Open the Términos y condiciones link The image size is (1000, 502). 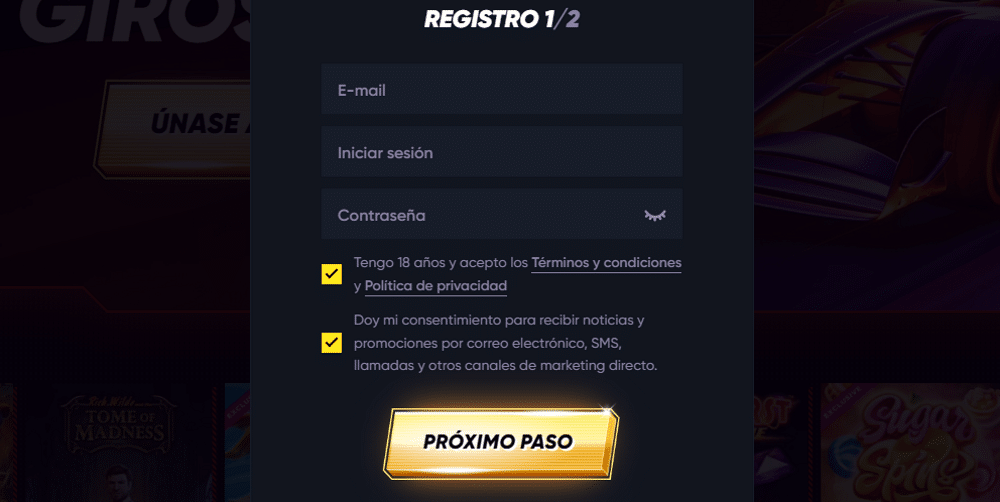[606, 263]
